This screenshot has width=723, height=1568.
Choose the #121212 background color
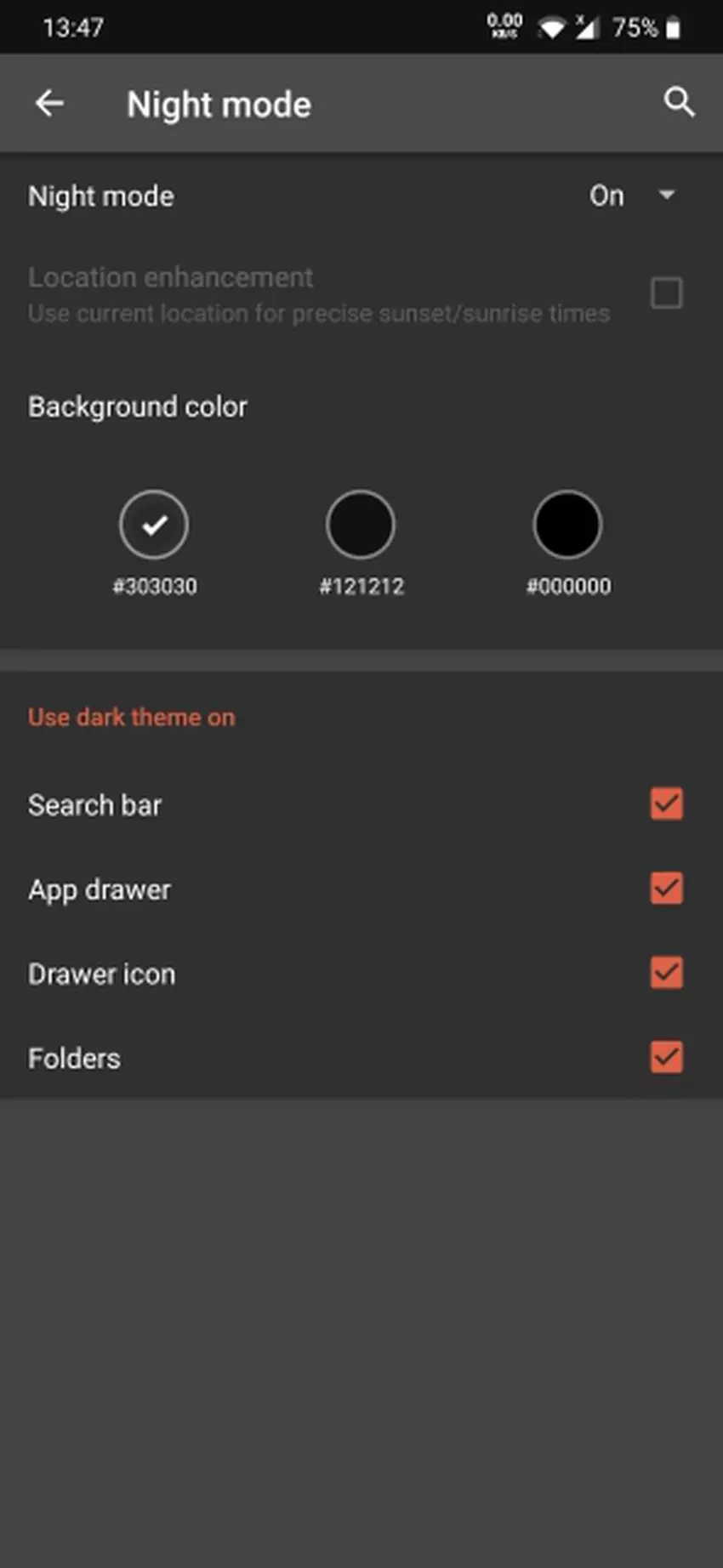coord(361,525)
